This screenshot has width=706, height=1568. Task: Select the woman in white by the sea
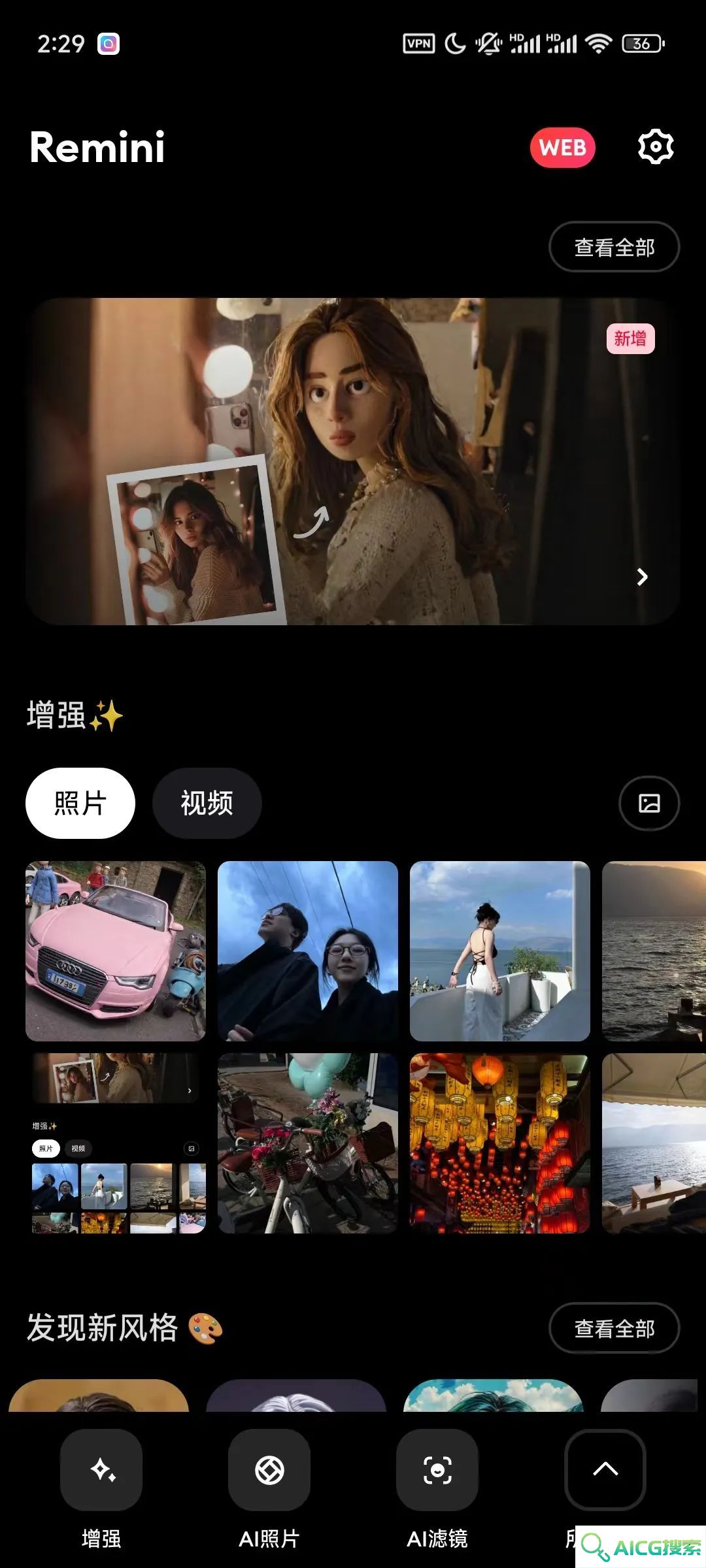point(499,951)
